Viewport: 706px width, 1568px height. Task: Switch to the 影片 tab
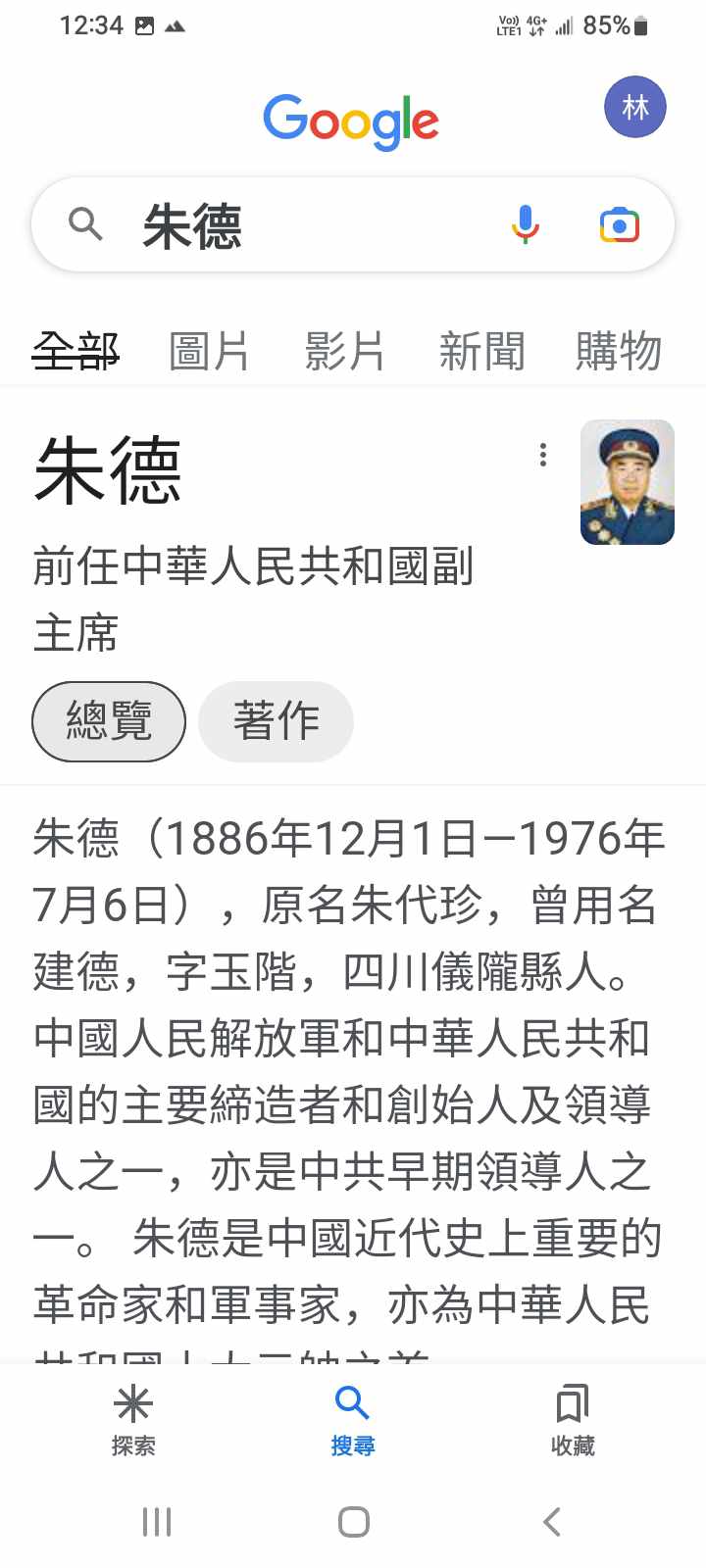tap(344, 351)
